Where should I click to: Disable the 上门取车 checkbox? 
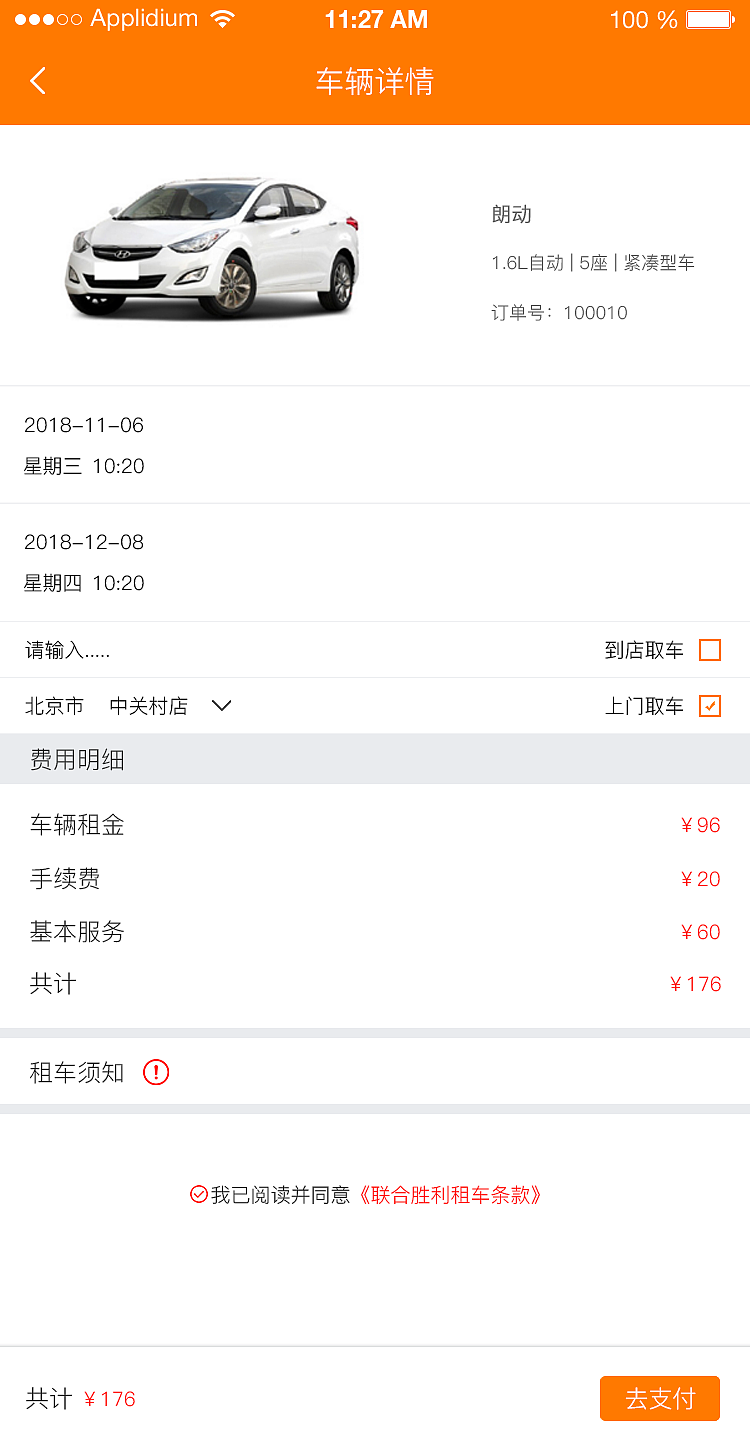point(710,706)
